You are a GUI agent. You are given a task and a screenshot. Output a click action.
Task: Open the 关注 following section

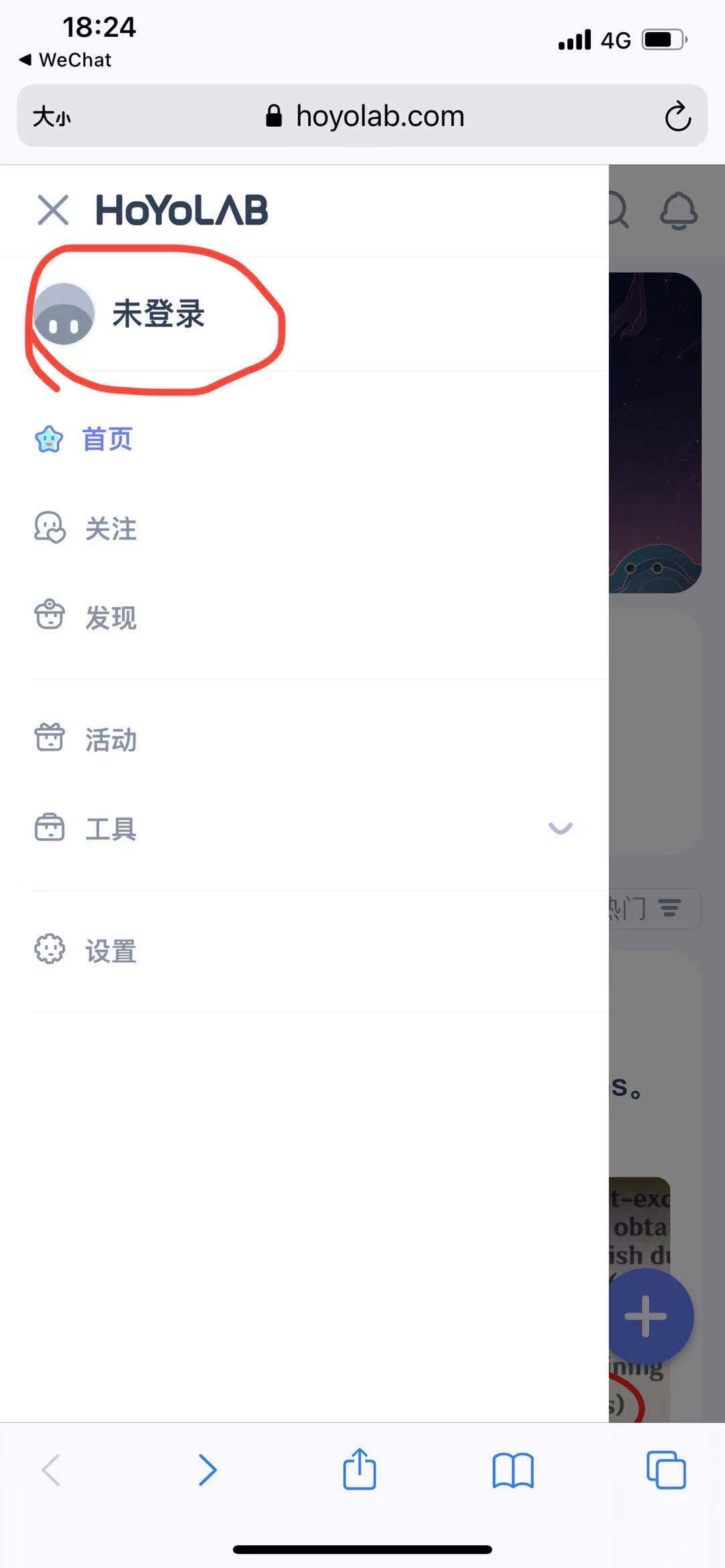109,529
